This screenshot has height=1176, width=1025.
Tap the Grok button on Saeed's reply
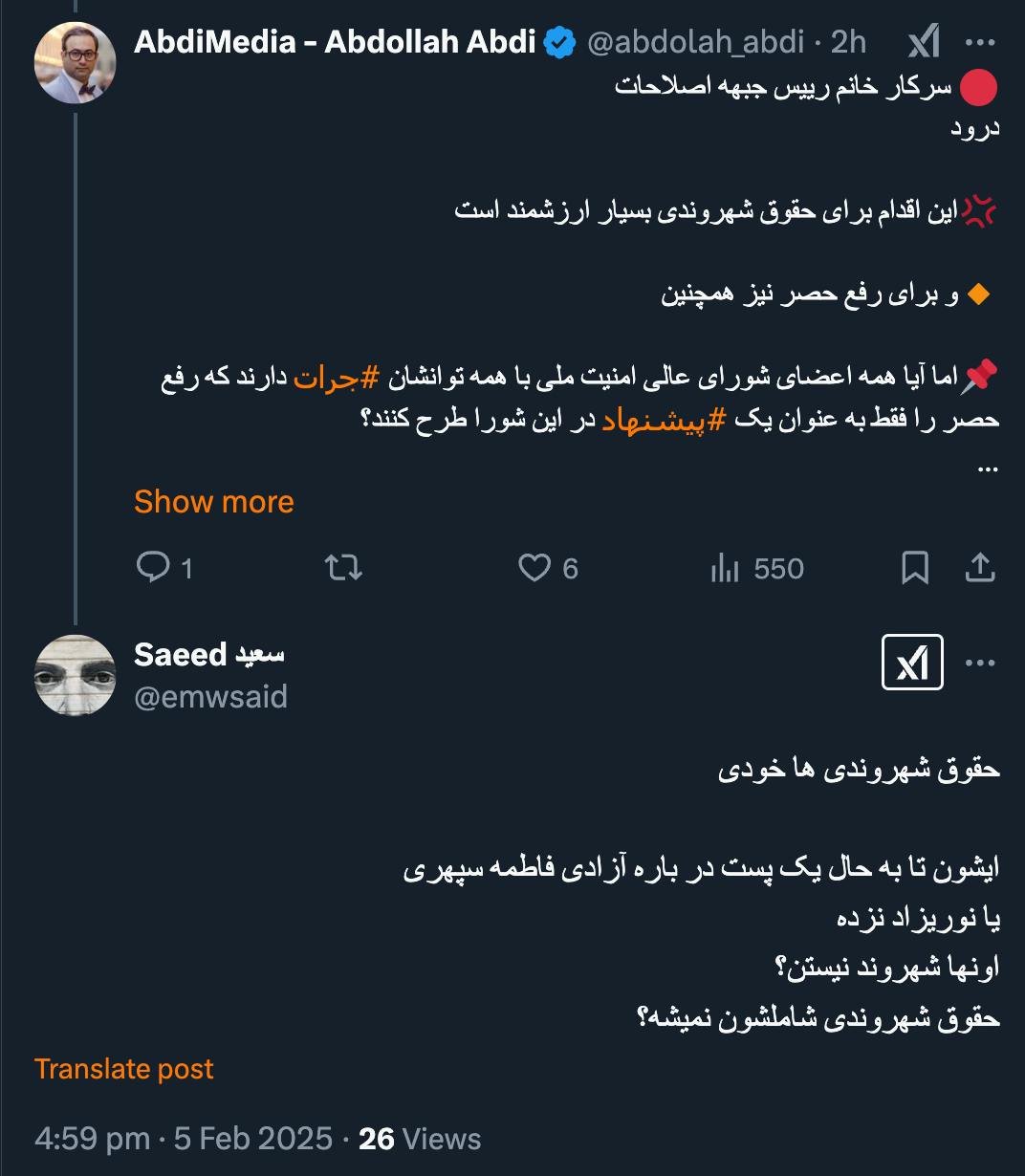911,662
